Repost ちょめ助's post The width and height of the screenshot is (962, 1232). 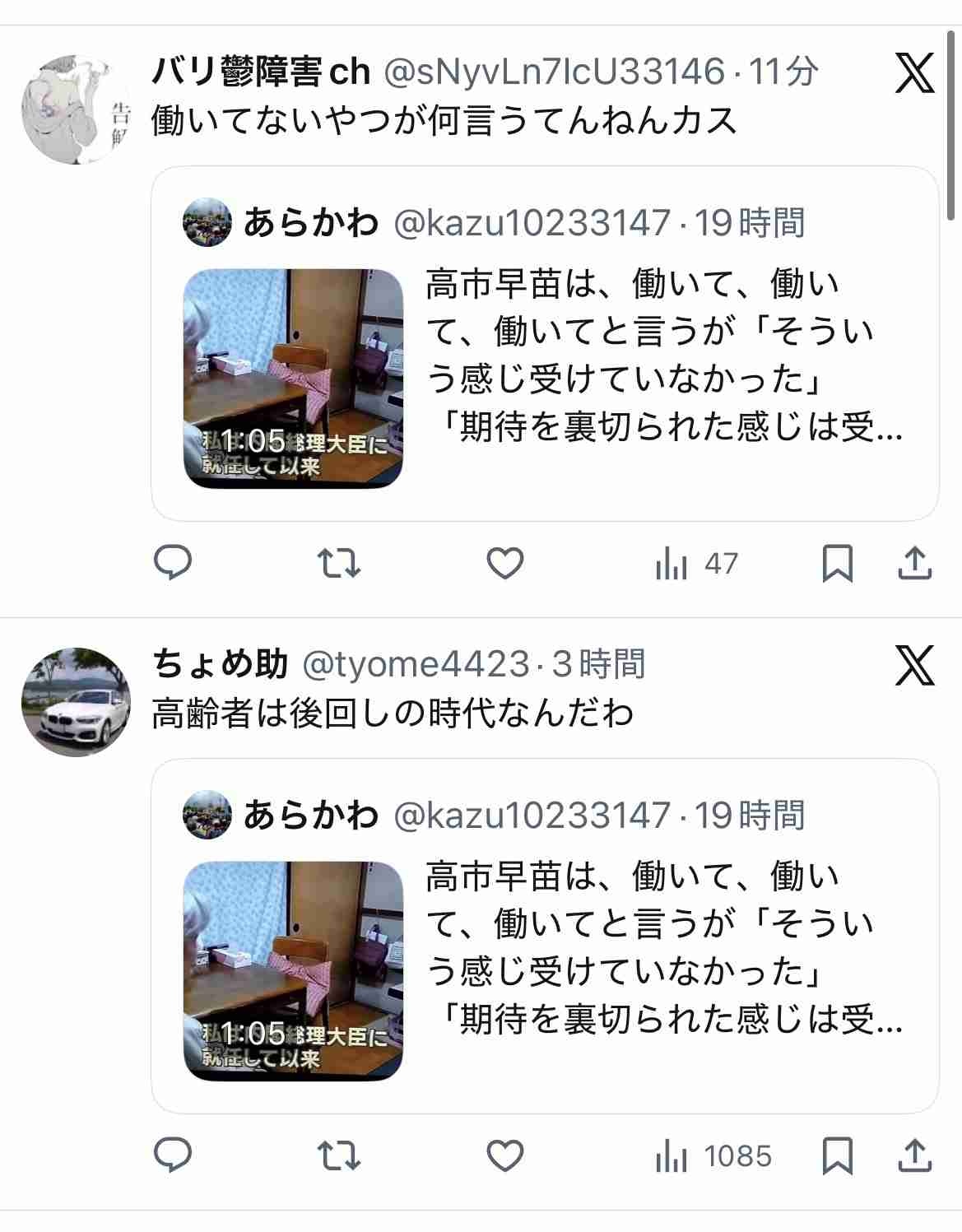pyautogui.click(x=339, y=1155)
